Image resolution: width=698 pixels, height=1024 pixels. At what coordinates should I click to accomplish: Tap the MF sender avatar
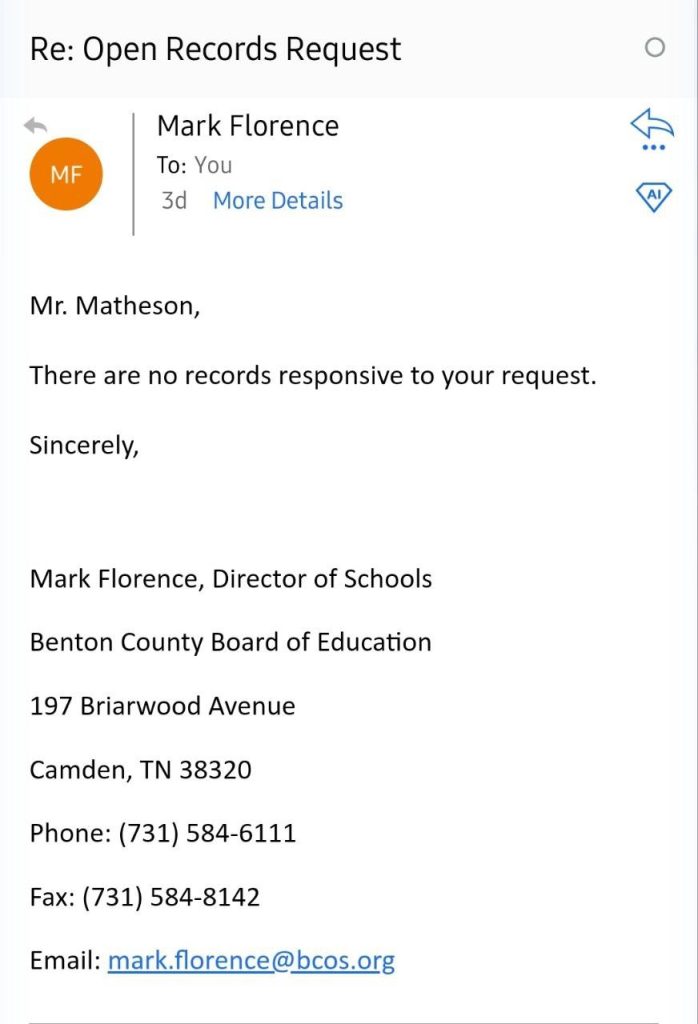66,175
